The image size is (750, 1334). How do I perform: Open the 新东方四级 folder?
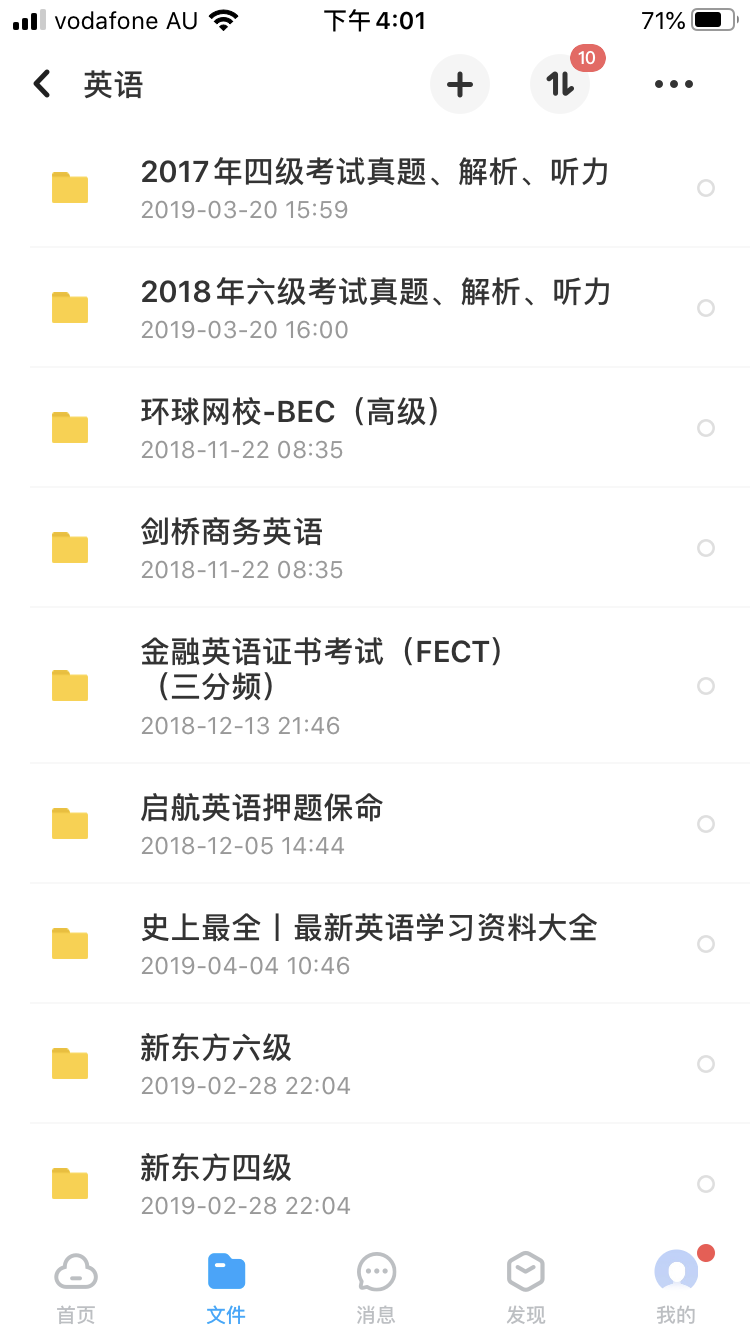click(216, 1184)
